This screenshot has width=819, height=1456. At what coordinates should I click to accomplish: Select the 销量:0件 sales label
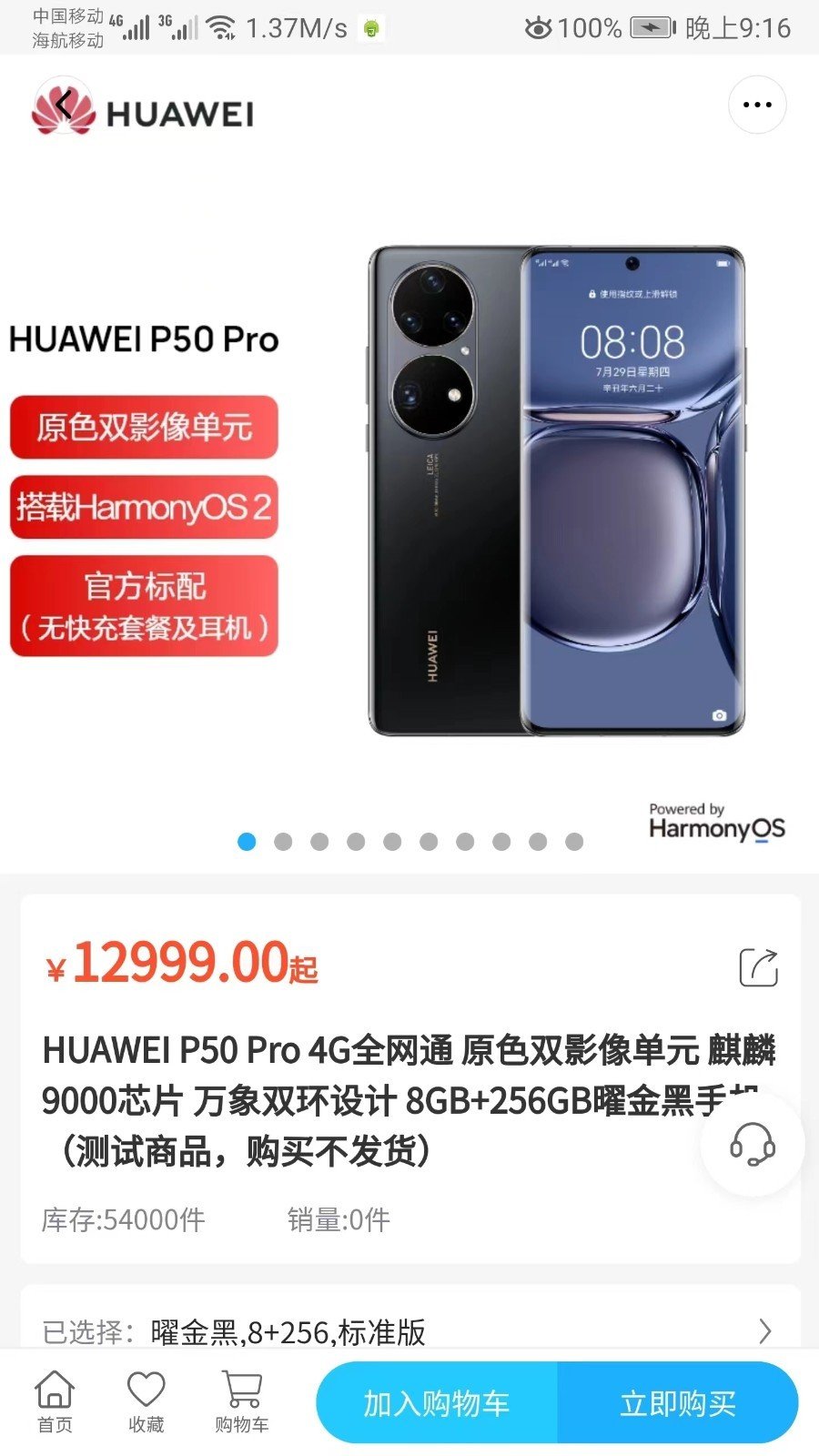coord(337,1219)
